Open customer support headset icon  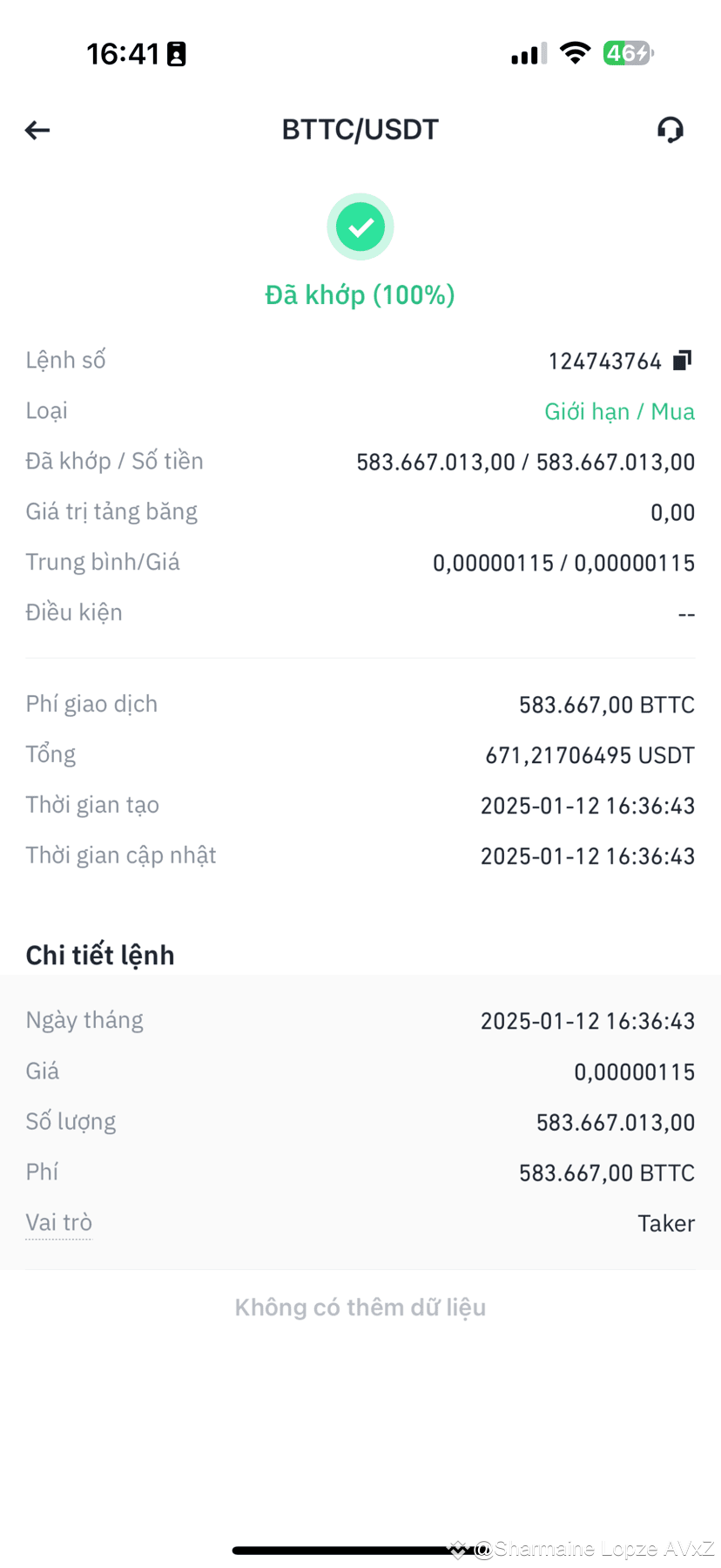tap(670, 130)
